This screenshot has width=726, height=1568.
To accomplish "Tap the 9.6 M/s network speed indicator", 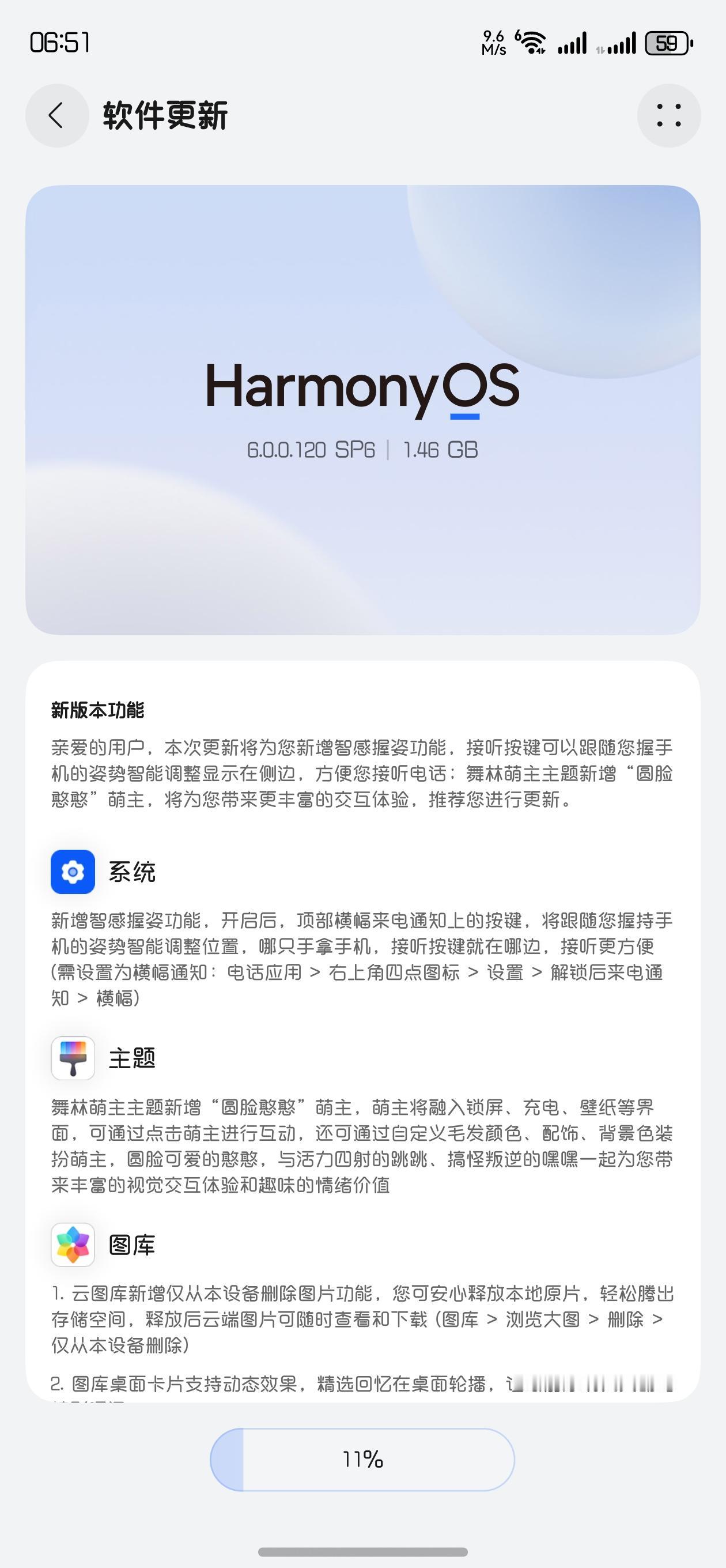I will click(x=494, y=42).
